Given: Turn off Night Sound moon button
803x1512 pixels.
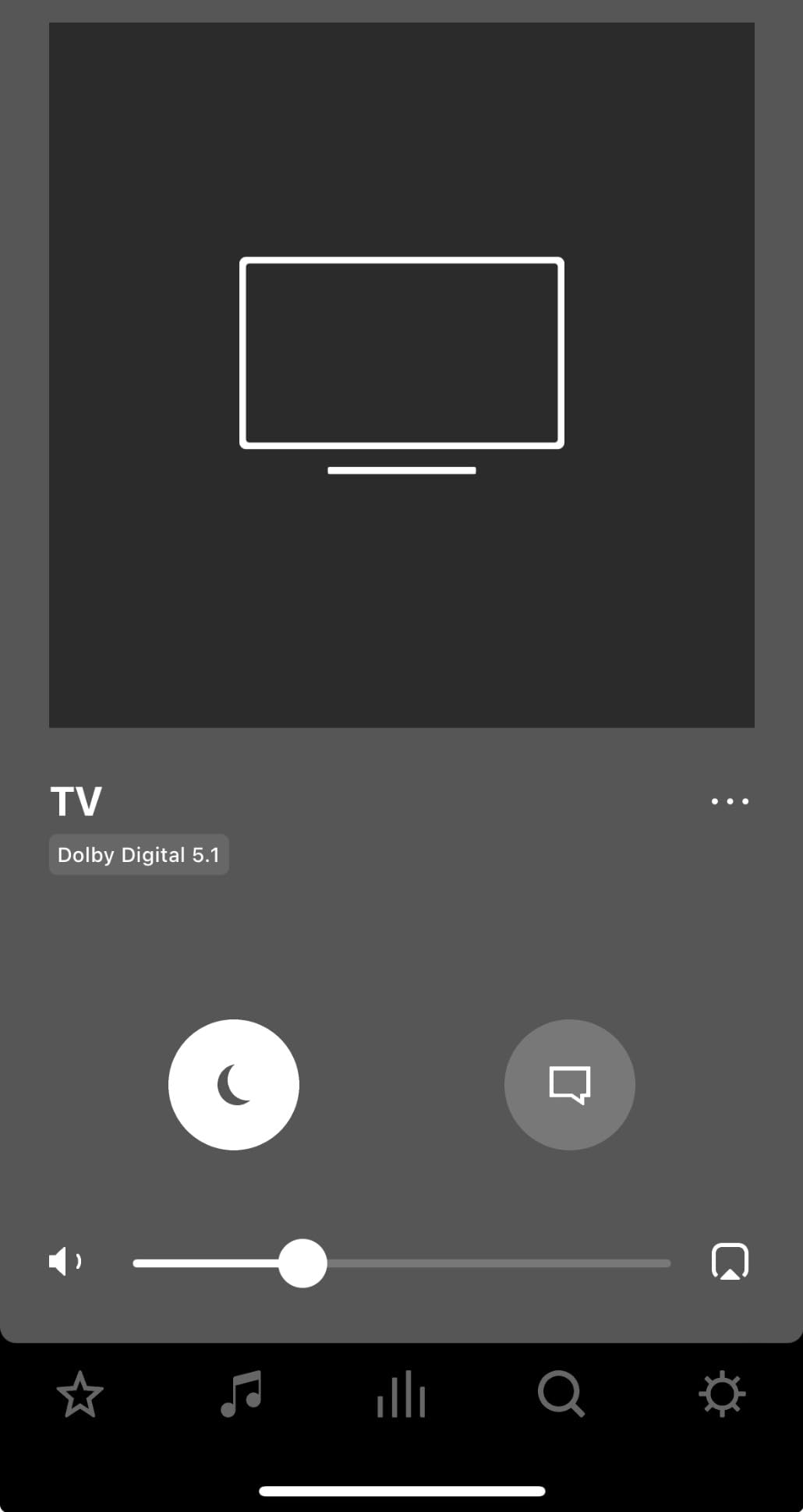Looking at the screenshot, I should coord(234,1084).
